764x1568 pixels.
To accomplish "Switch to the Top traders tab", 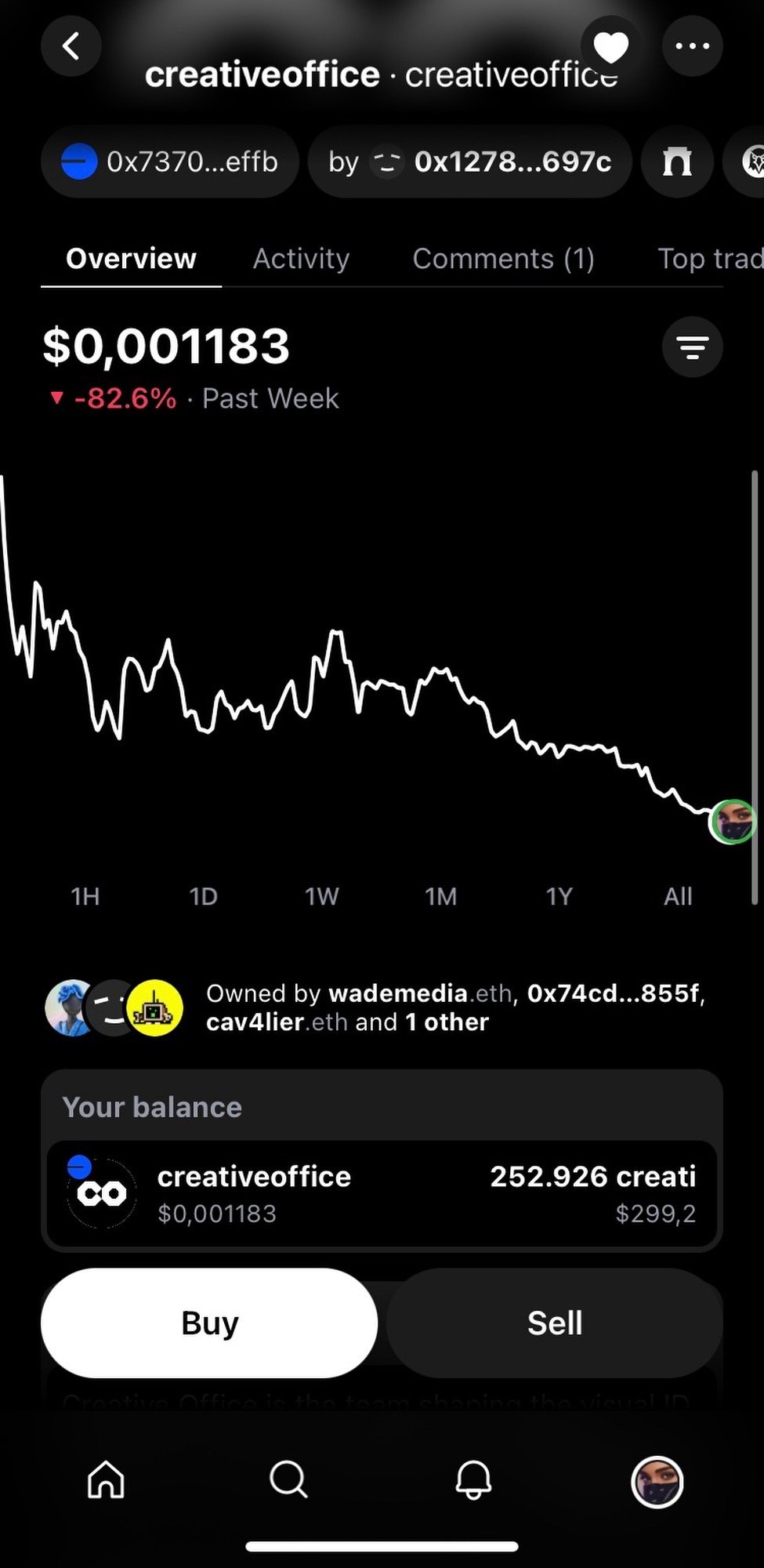I will point(709,259).
